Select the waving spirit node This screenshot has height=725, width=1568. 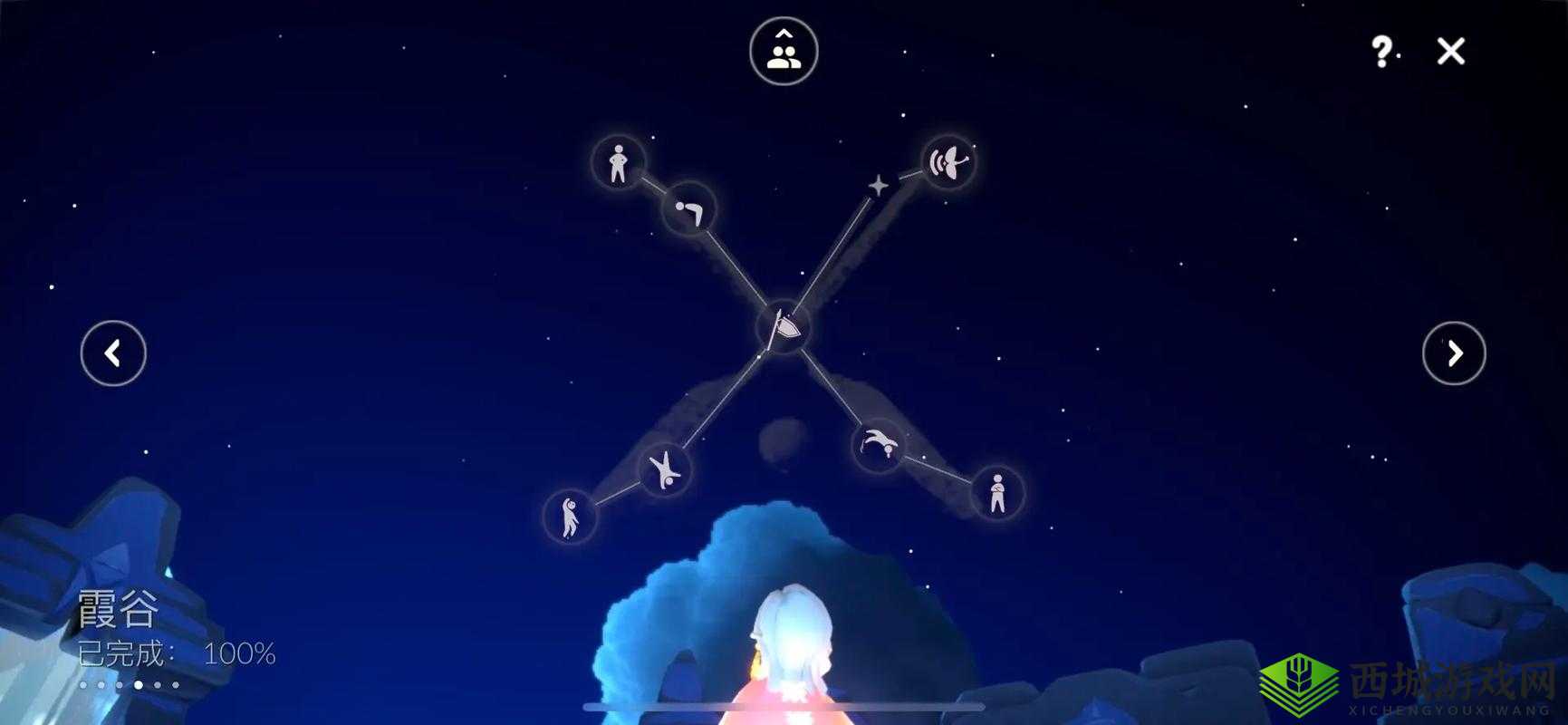(570, 517)
